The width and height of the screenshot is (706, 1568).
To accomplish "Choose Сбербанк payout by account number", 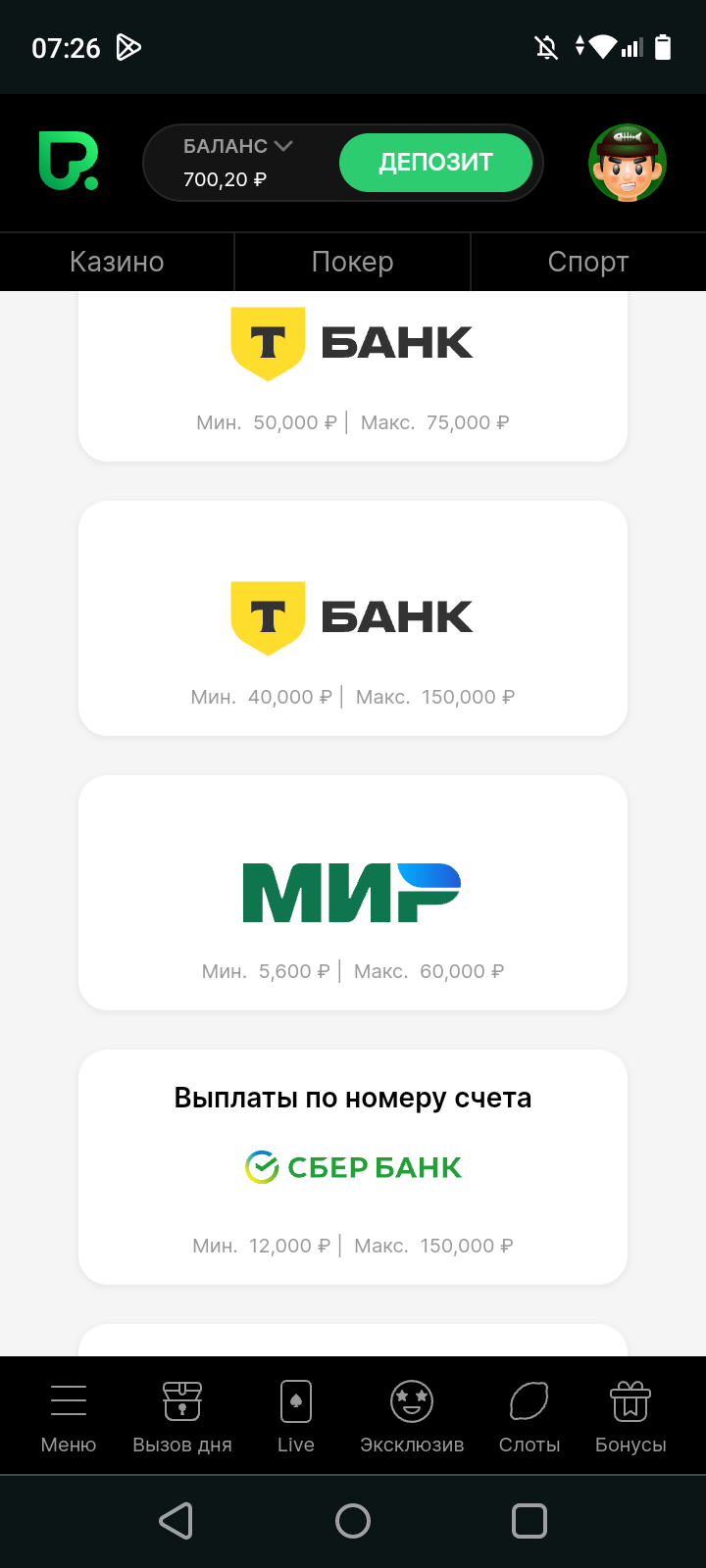I will click(352, 1166).
